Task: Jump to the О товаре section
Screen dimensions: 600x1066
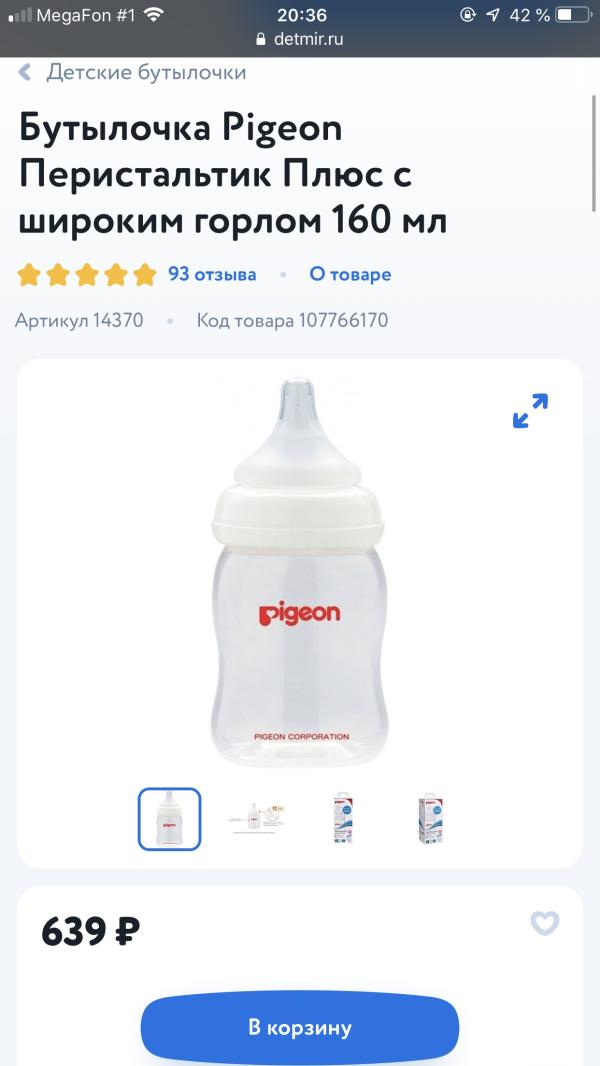Action: pyautogui.click(x=350, y=274)
